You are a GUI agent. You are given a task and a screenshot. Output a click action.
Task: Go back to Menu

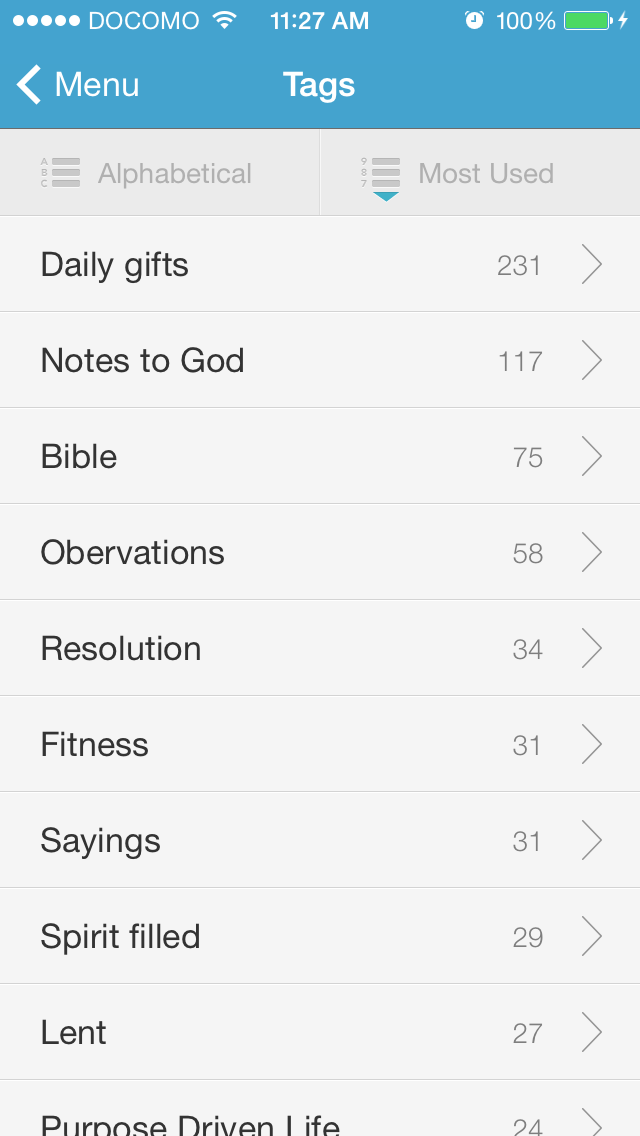tap(78, 85)
